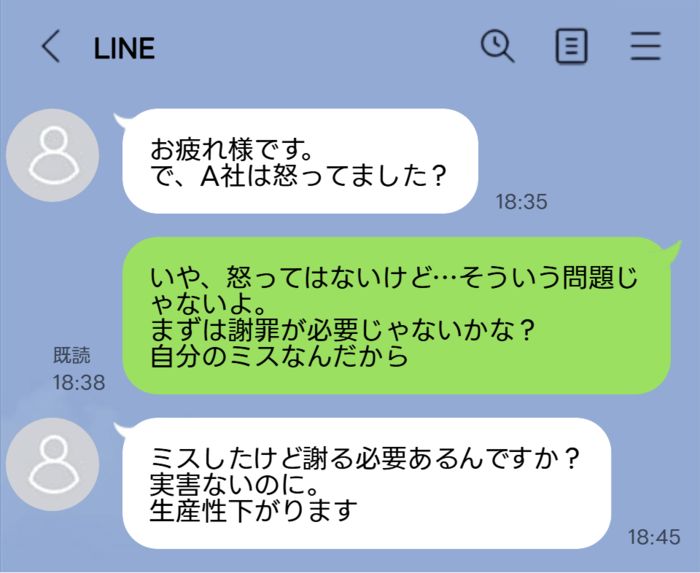Viewport: 700px width, 573px height.
Task: Go back from the LINE chat
Action: (50, 47)
